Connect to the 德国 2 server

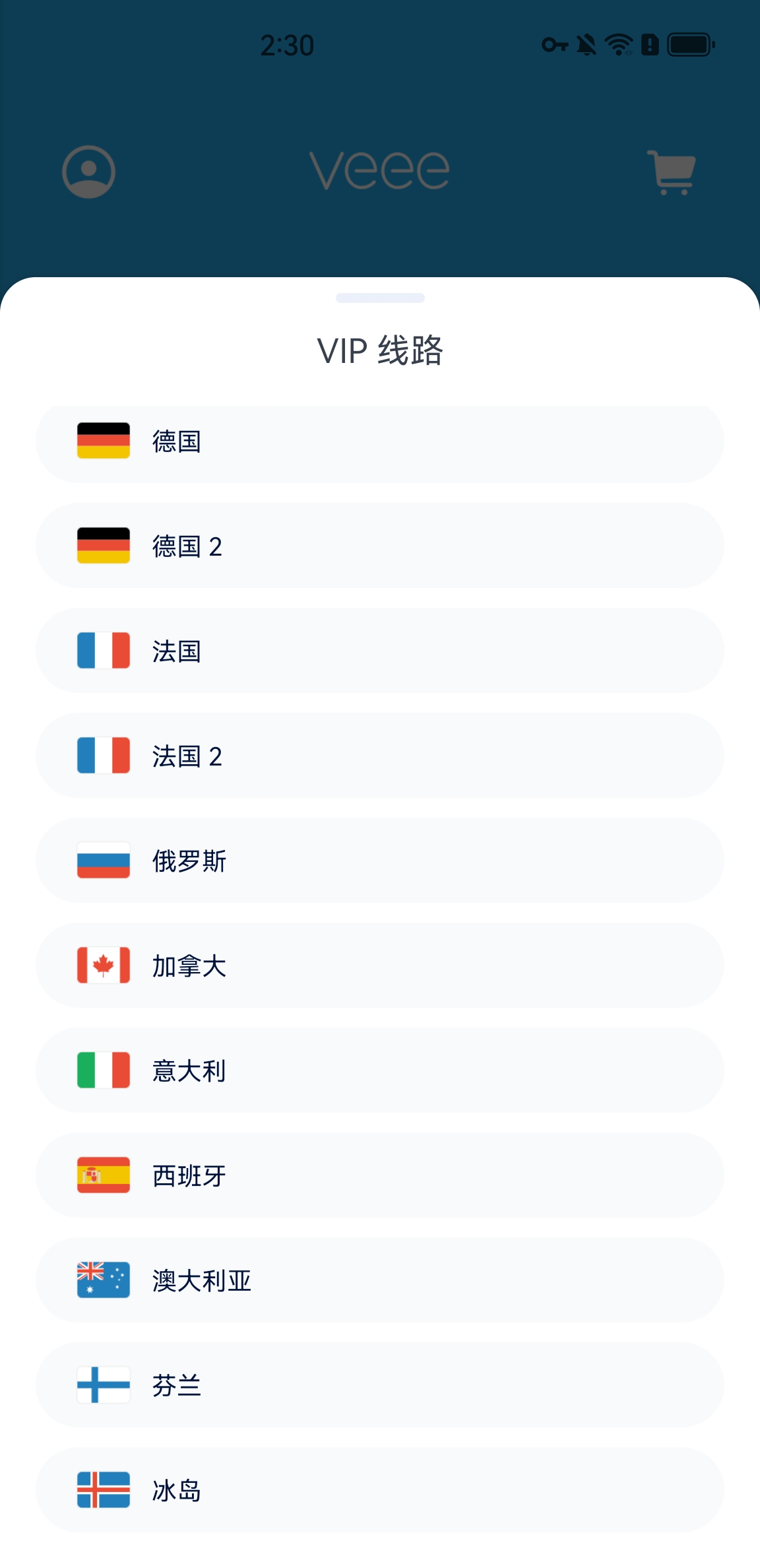click(380, 546)
